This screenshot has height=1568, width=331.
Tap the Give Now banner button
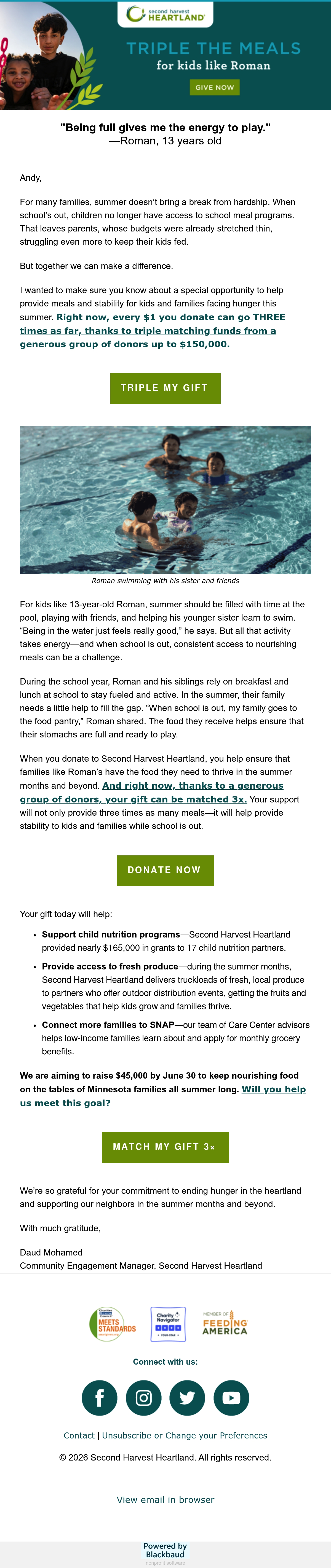pyautogui.click(x=215, y=88)
